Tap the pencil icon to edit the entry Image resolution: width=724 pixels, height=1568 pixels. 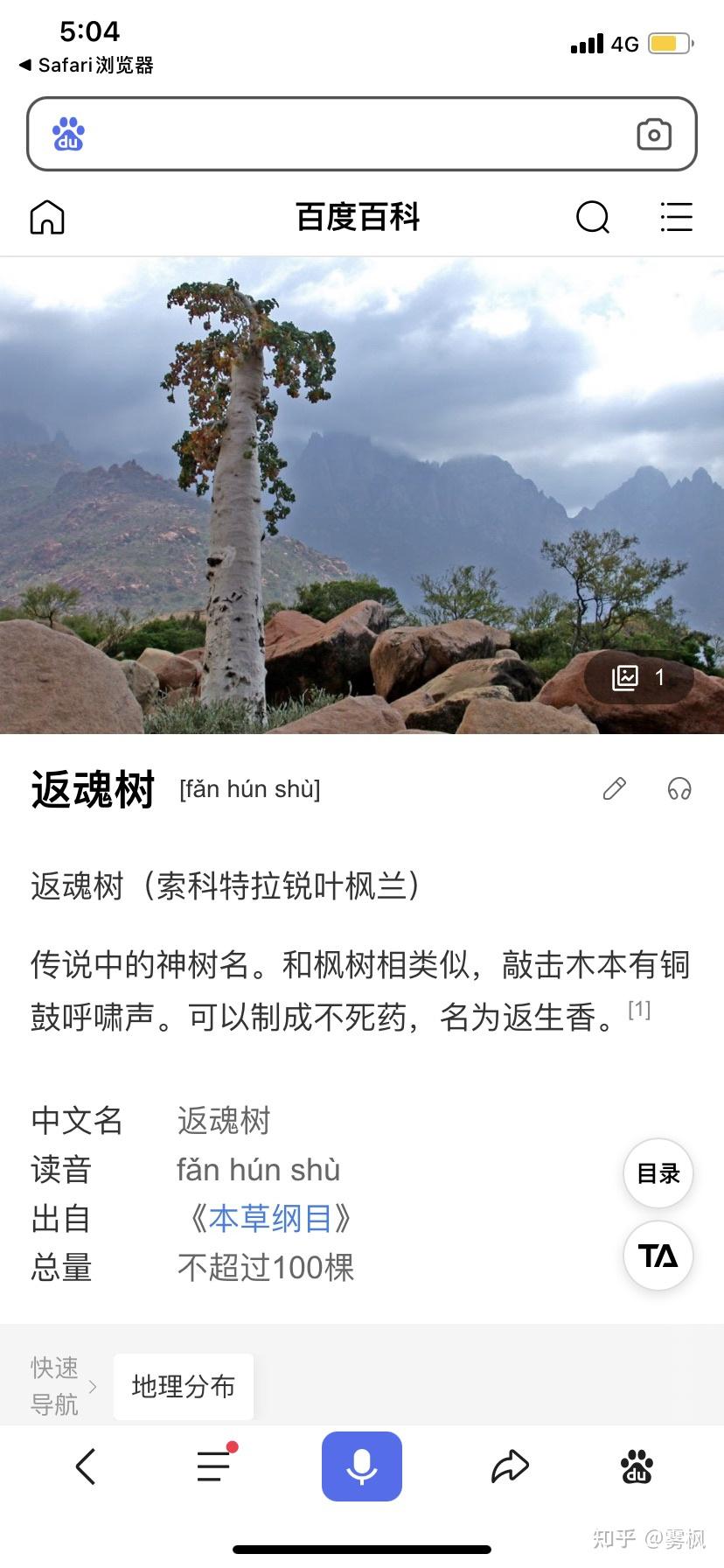pos(613,789)
